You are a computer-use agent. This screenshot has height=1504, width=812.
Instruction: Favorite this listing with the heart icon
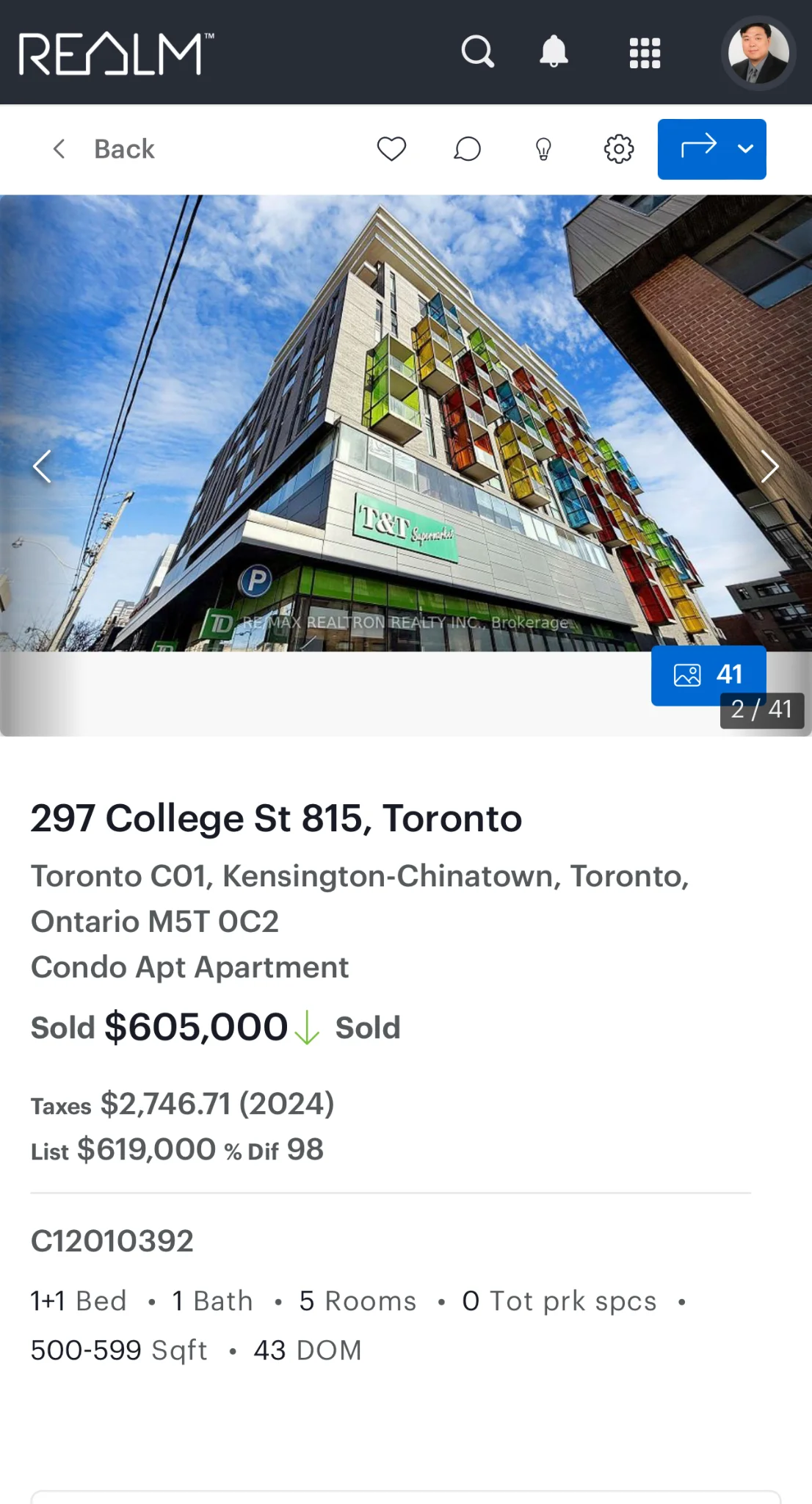point(391,149)
